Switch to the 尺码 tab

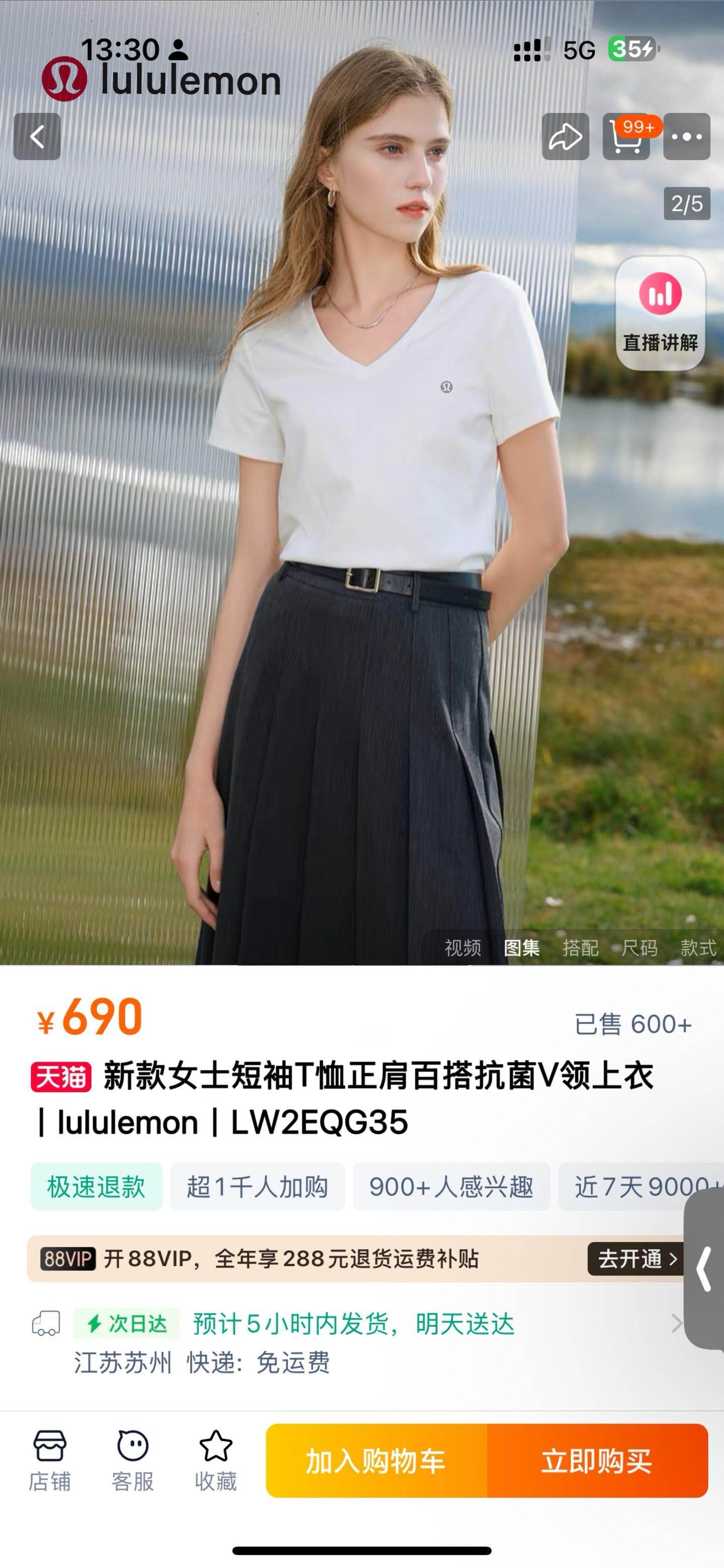(x=640, y=948)
